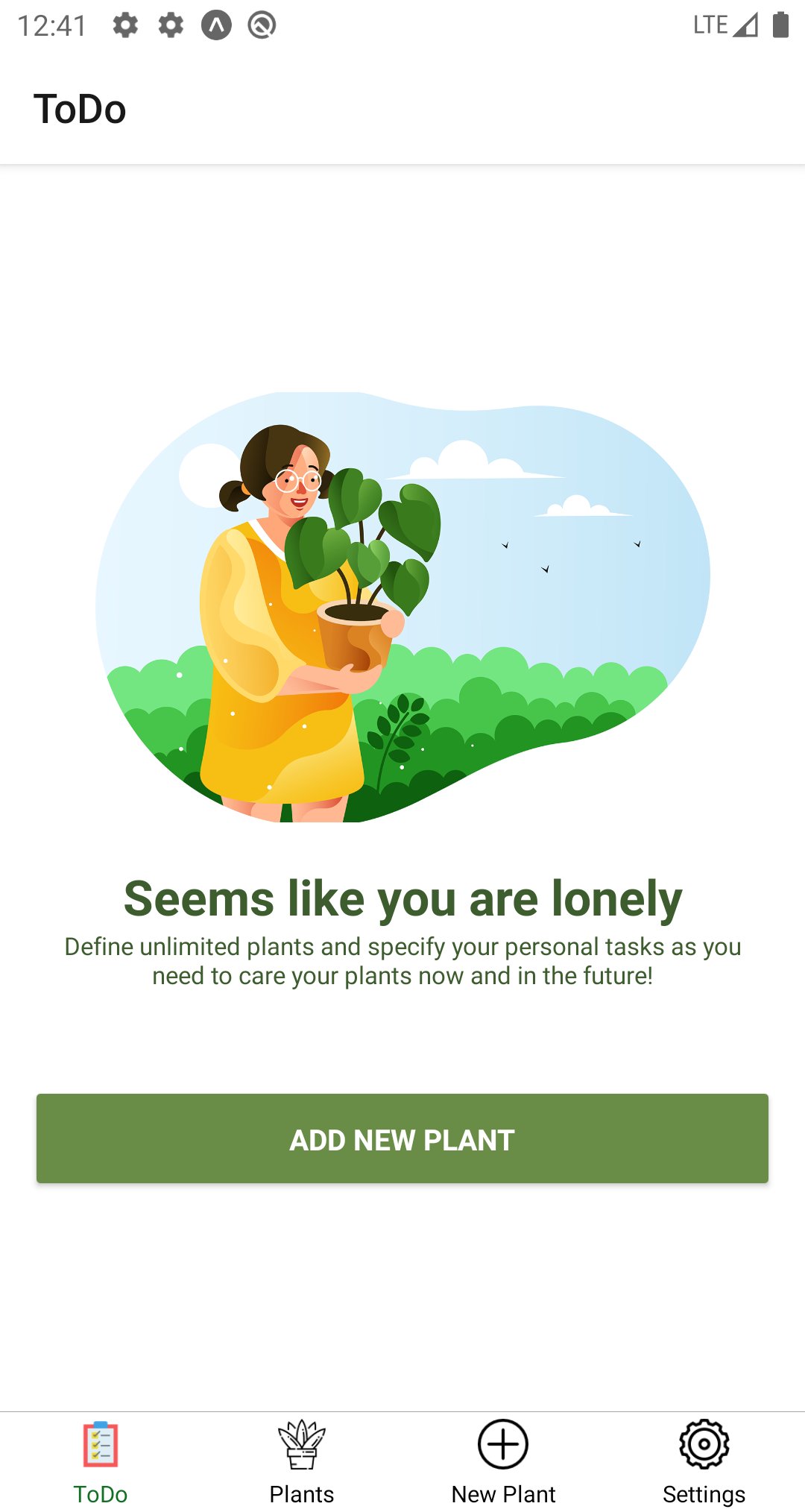Viewport: 805px width, 1512px height.
Task: Switch to the New Plant tab
Action: [x=503, y=1493]
